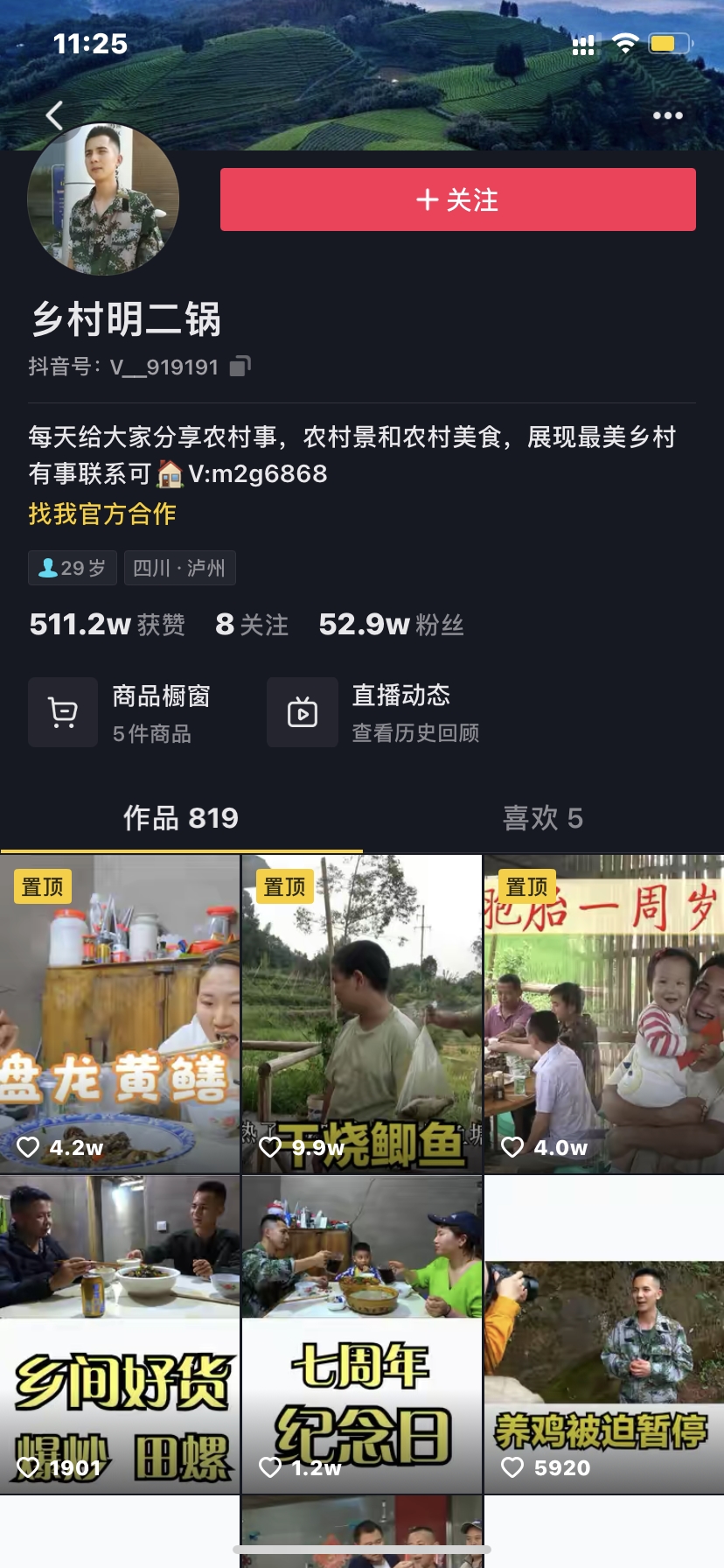Play the pinned 盘龙黄鳝 video
Image resolution: width=724 pixels, height=1568 pixels.
tap(120, 1013)
